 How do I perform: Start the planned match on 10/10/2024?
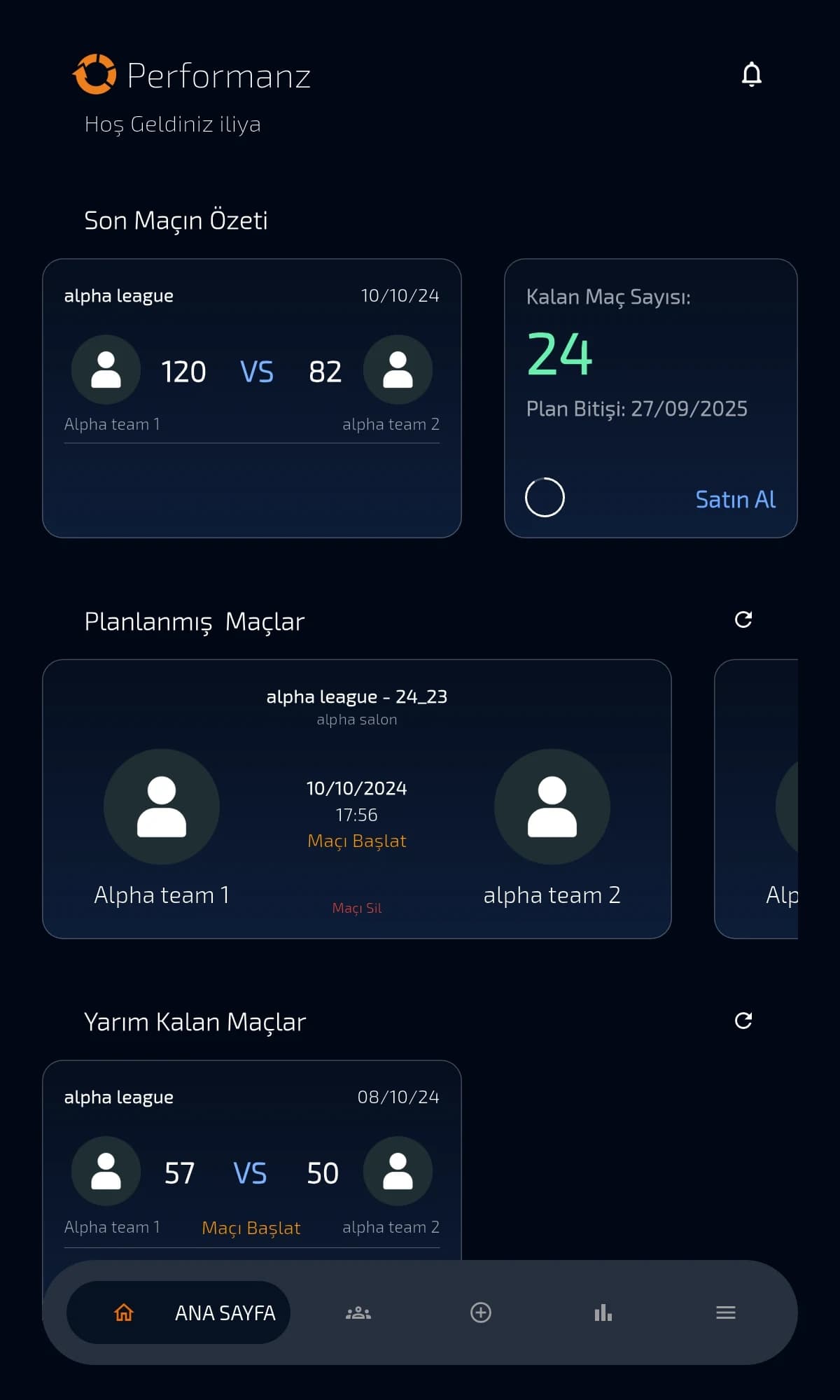pyautogui.click(x=356, y=841)
